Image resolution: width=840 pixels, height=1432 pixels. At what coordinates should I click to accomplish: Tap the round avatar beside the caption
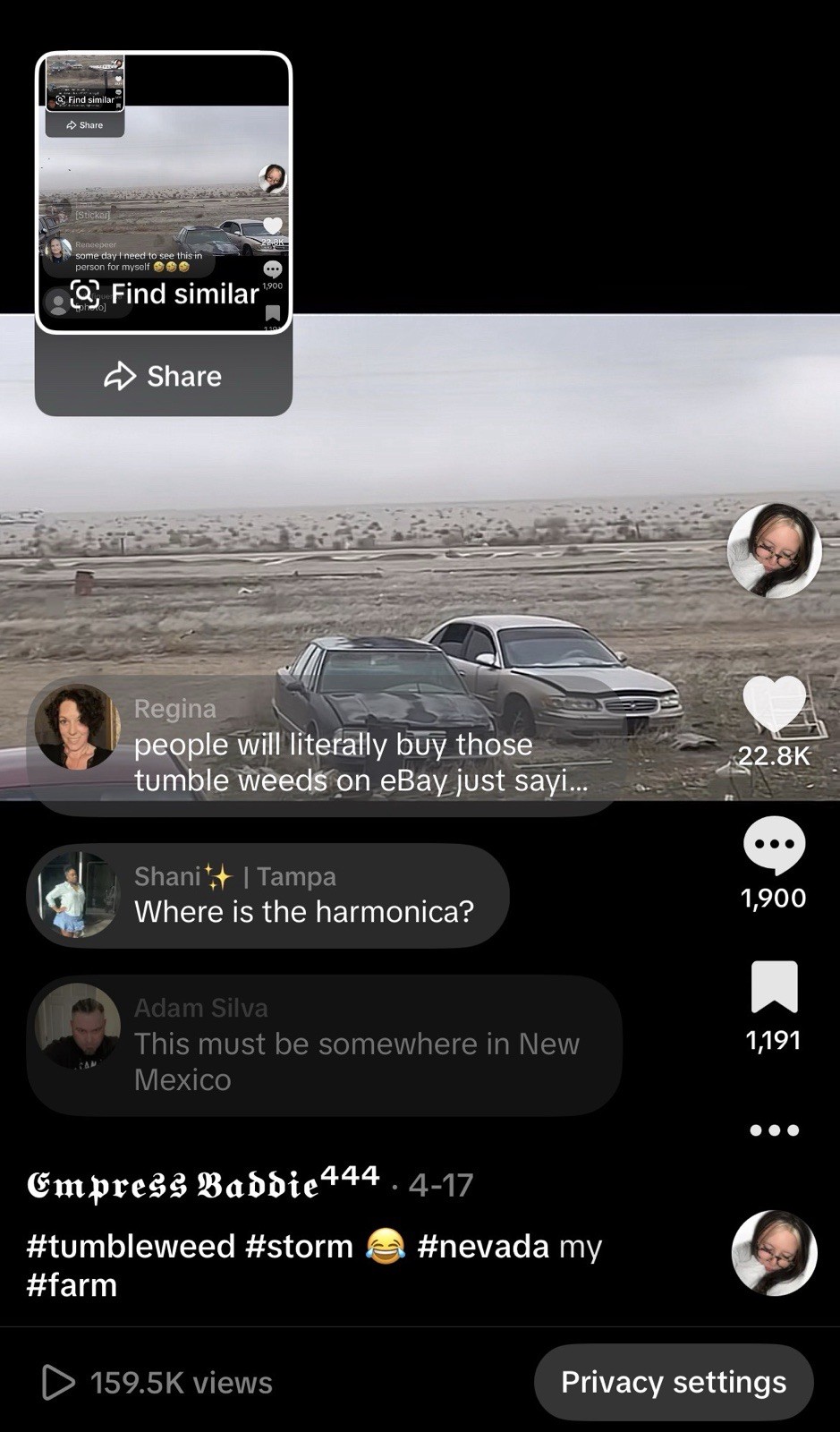[x=775, y=1254]
